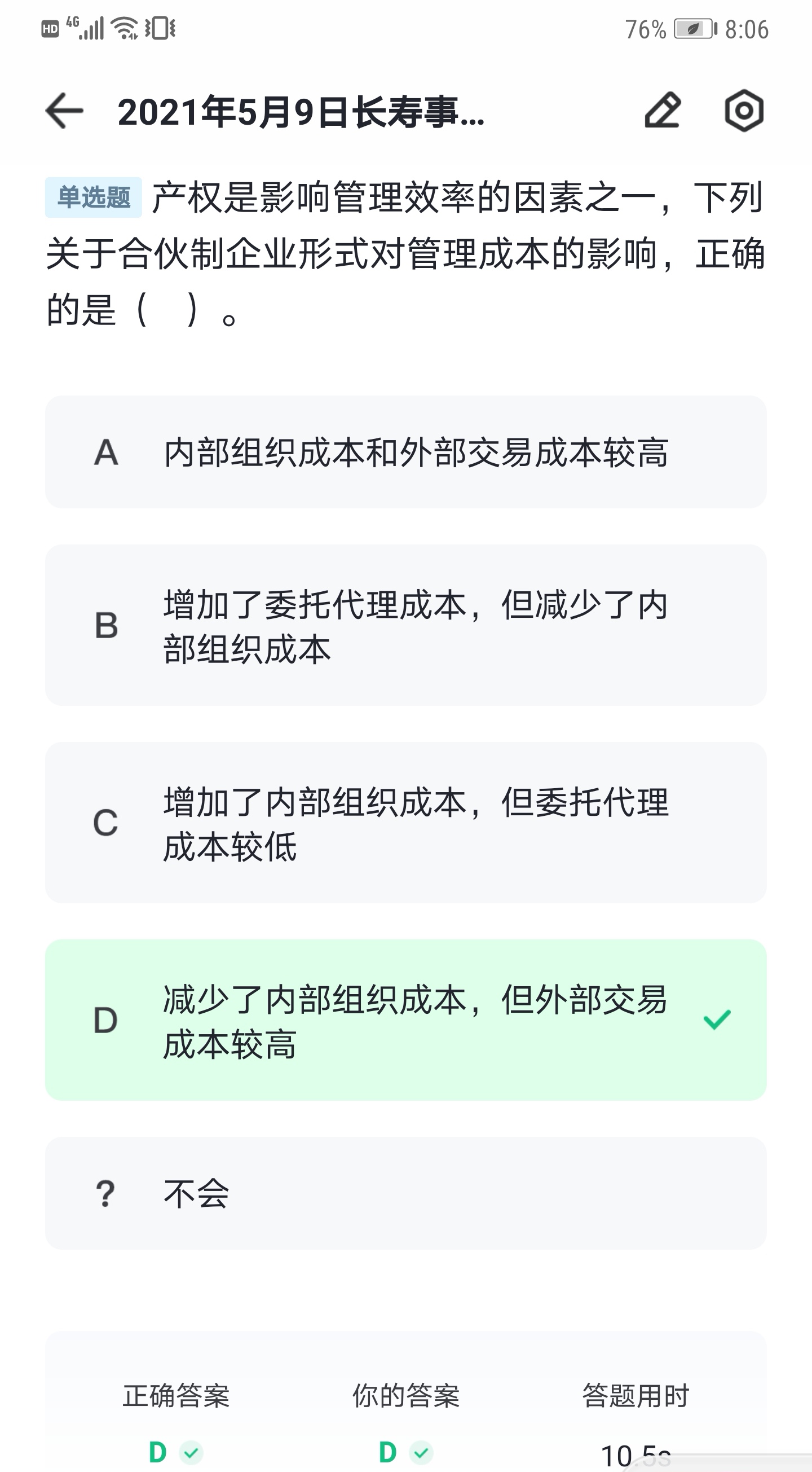Choose the 不会 option
This screenshot has height=1472, width=812.
click(405, 1194)
